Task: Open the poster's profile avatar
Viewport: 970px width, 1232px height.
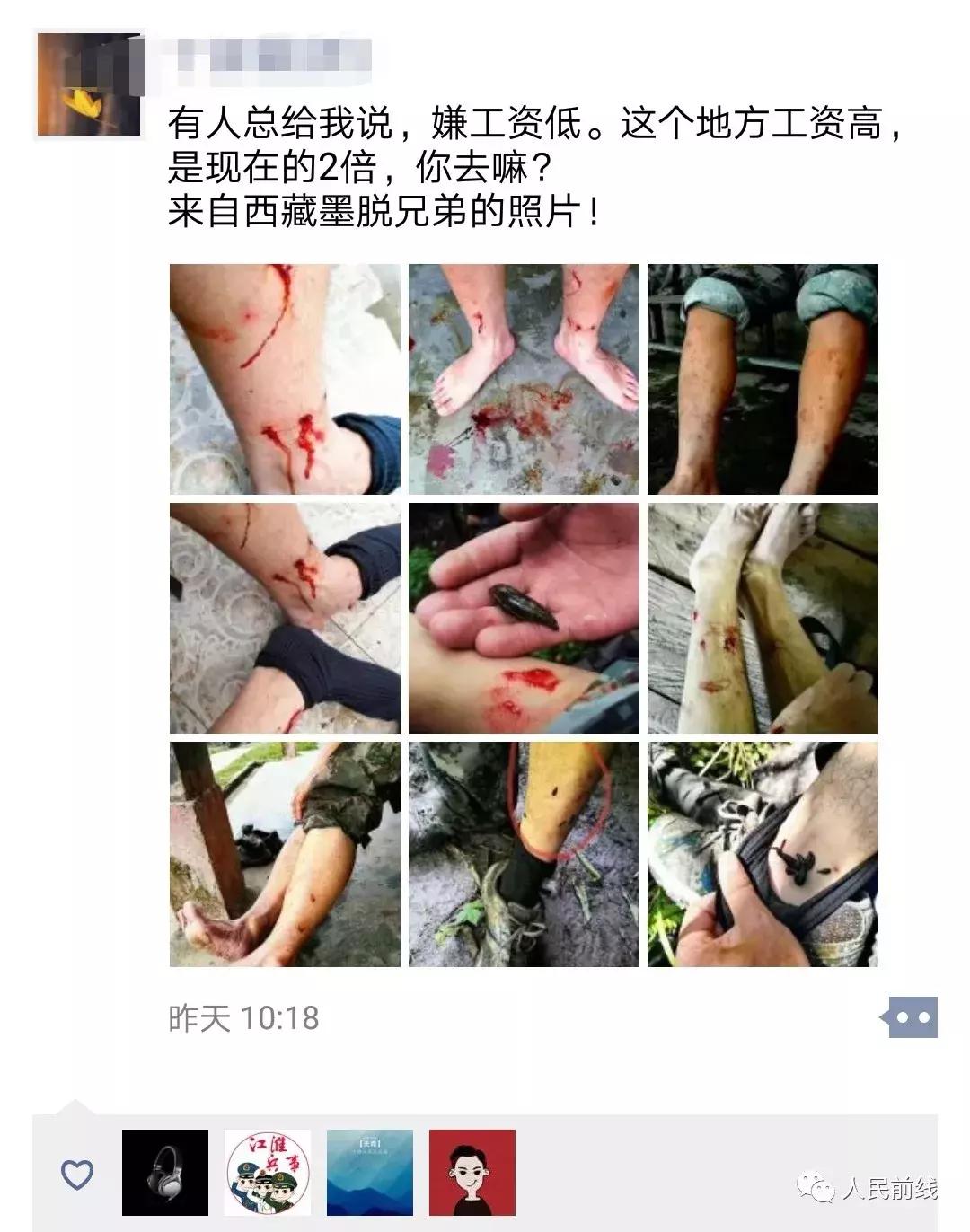Action: (89, 84)
